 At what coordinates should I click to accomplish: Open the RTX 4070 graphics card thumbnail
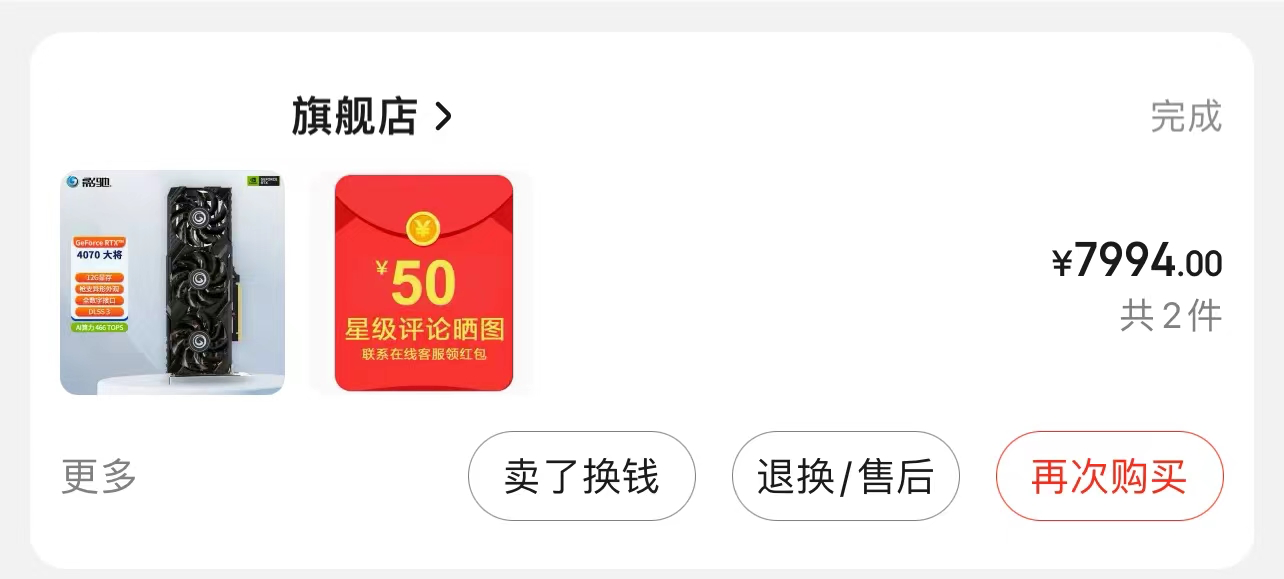point(172,282)
